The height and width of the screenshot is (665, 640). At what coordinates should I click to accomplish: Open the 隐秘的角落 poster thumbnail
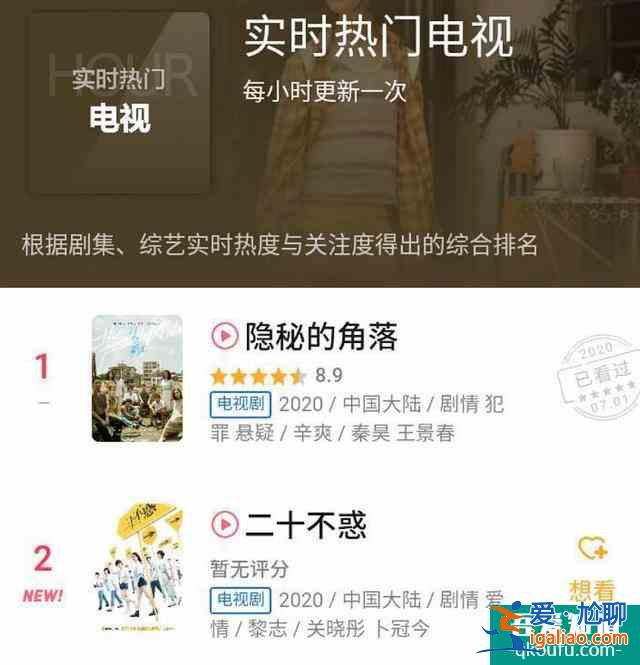(x=137, y=378)
